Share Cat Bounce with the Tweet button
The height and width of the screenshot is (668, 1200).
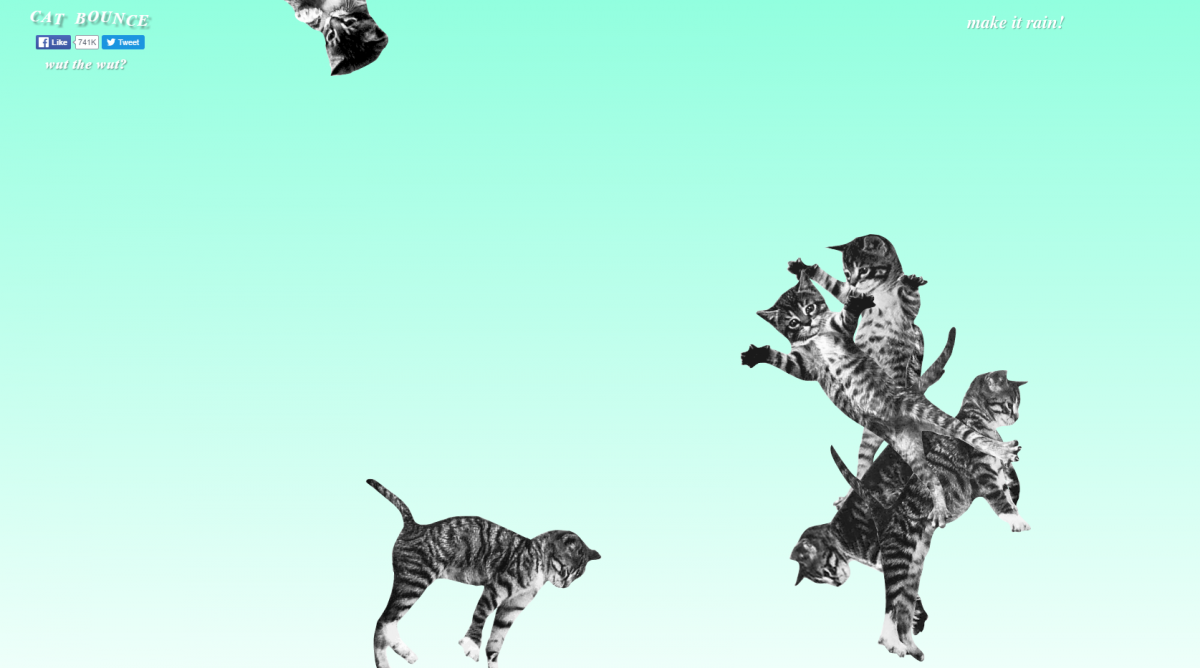pyautogui.click(x=123, y=42)
